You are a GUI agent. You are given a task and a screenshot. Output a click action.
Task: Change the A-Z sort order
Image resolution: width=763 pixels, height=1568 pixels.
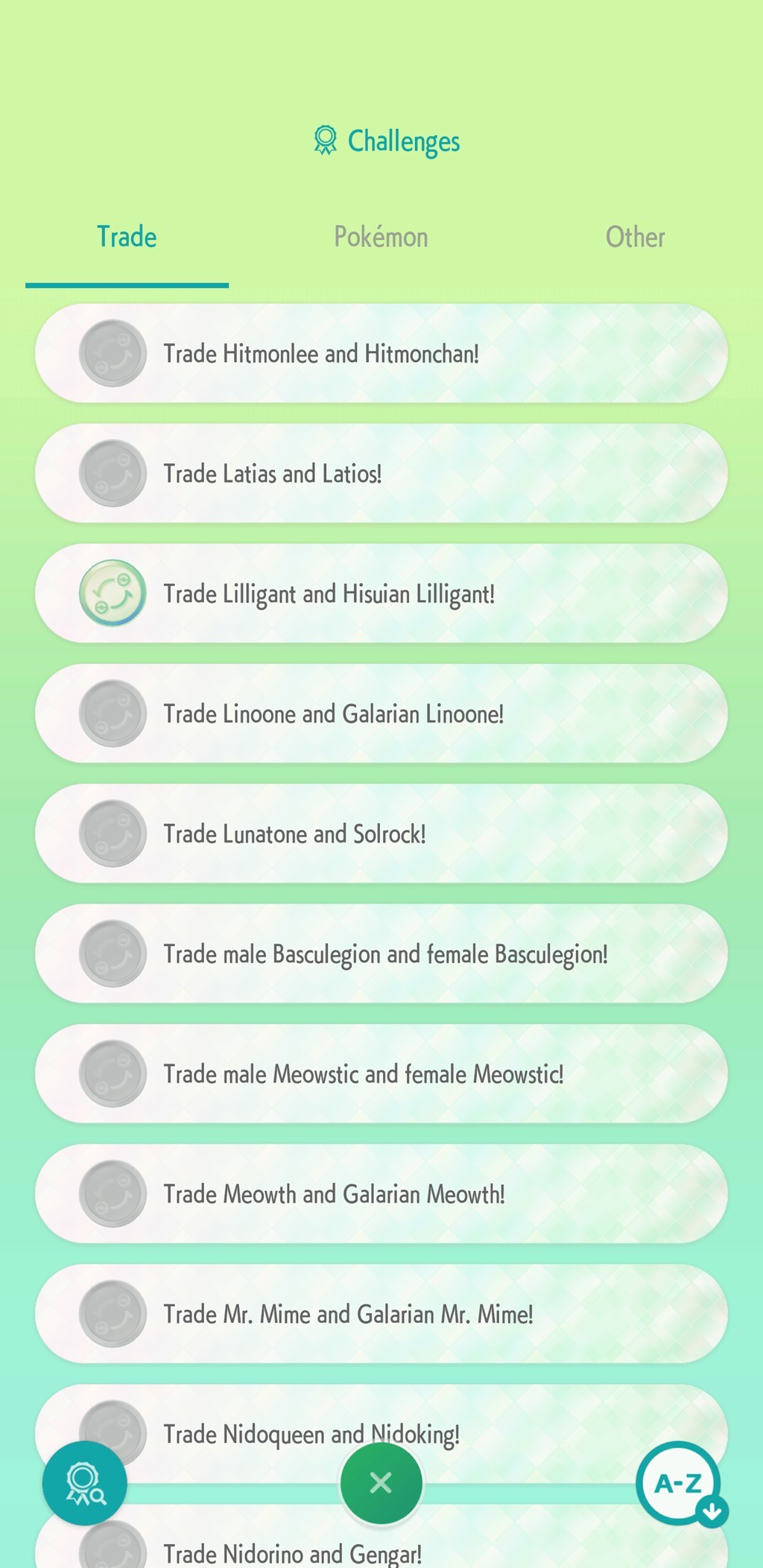coord(680,1483)
